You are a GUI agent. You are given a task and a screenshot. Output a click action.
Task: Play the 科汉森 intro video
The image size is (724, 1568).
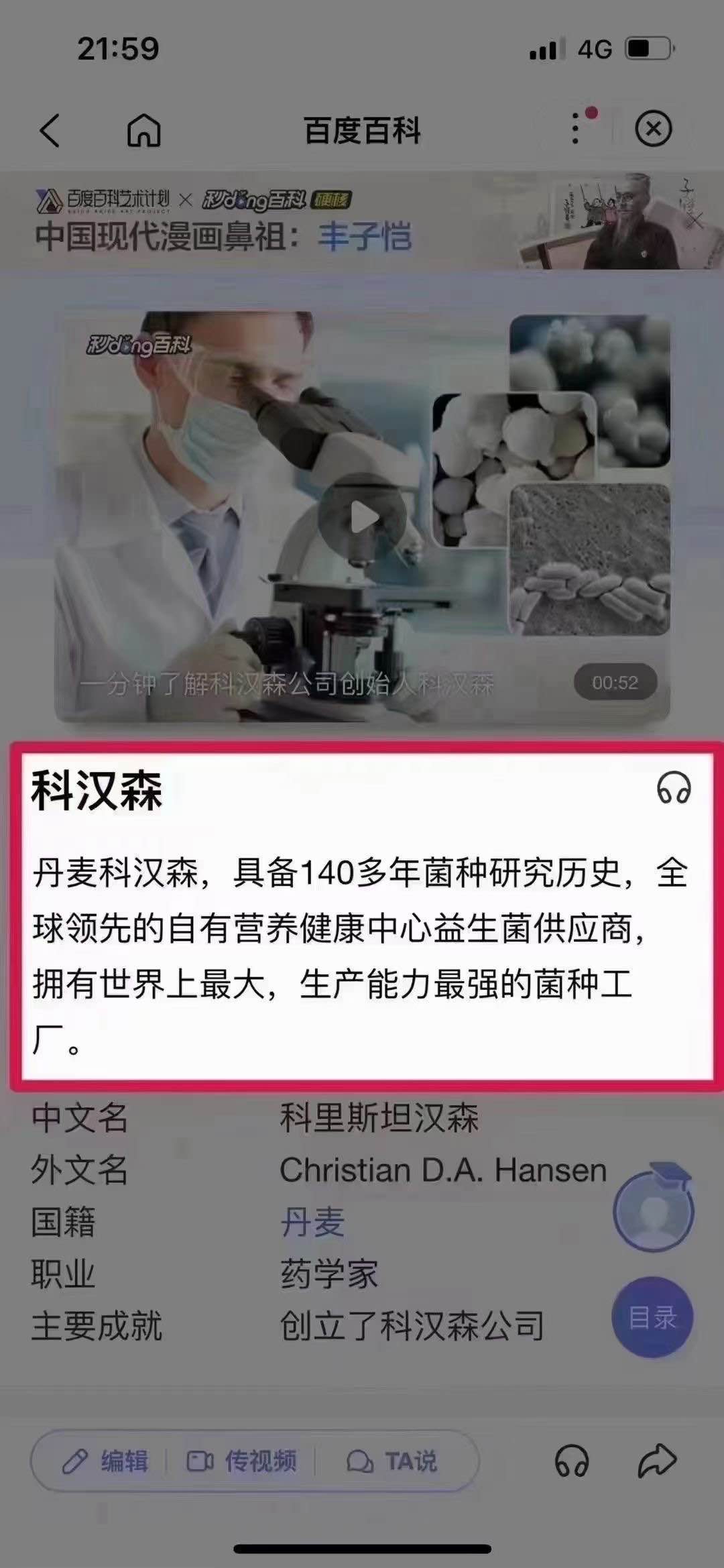point(363,517)
